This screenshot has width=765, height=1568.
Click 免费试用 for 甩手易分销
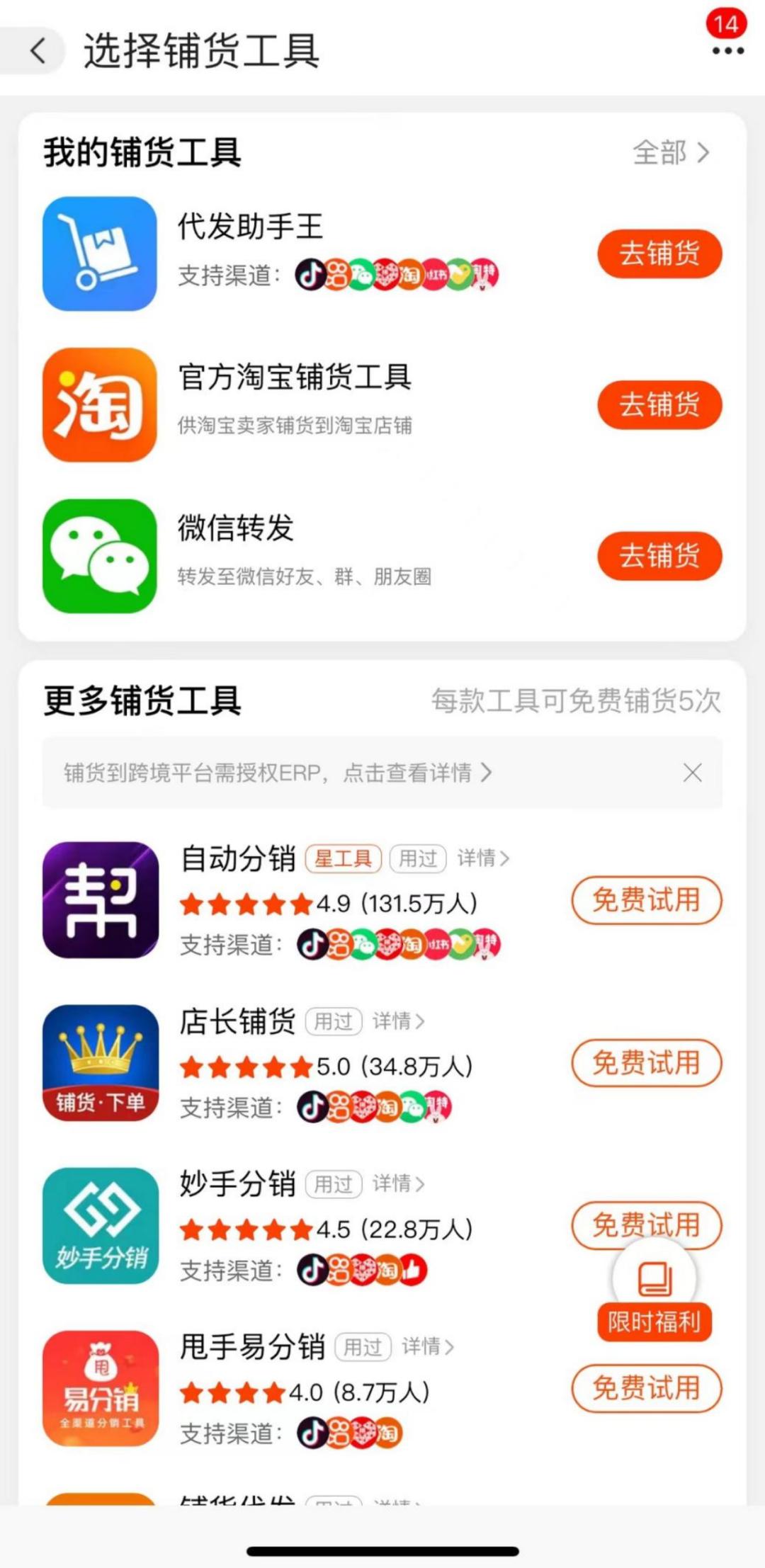647,1389
